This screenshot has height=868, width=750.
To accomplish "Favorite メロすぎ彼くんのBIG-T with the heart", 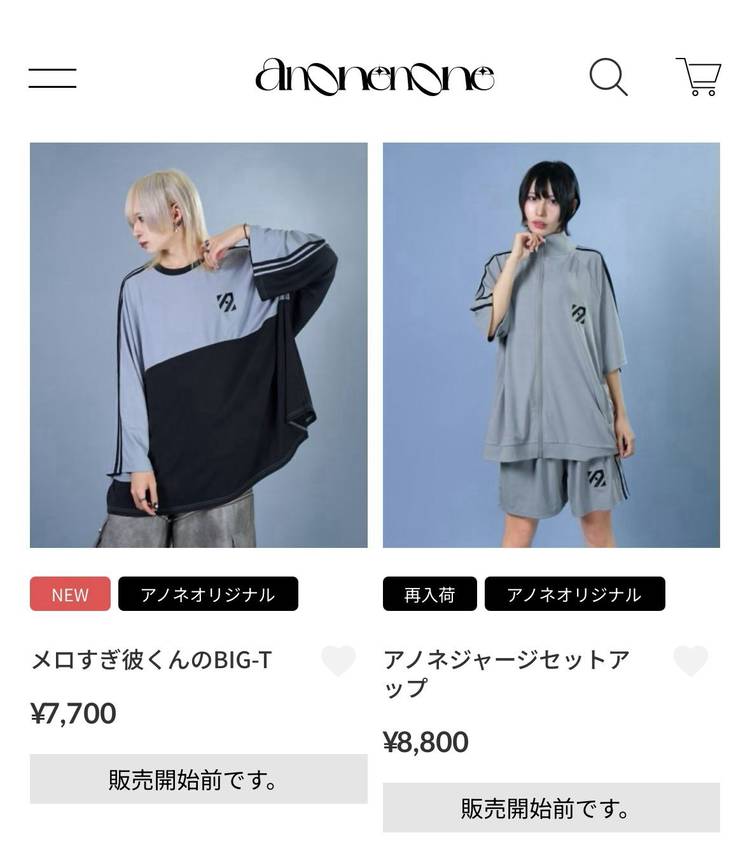I will point(338,661).
